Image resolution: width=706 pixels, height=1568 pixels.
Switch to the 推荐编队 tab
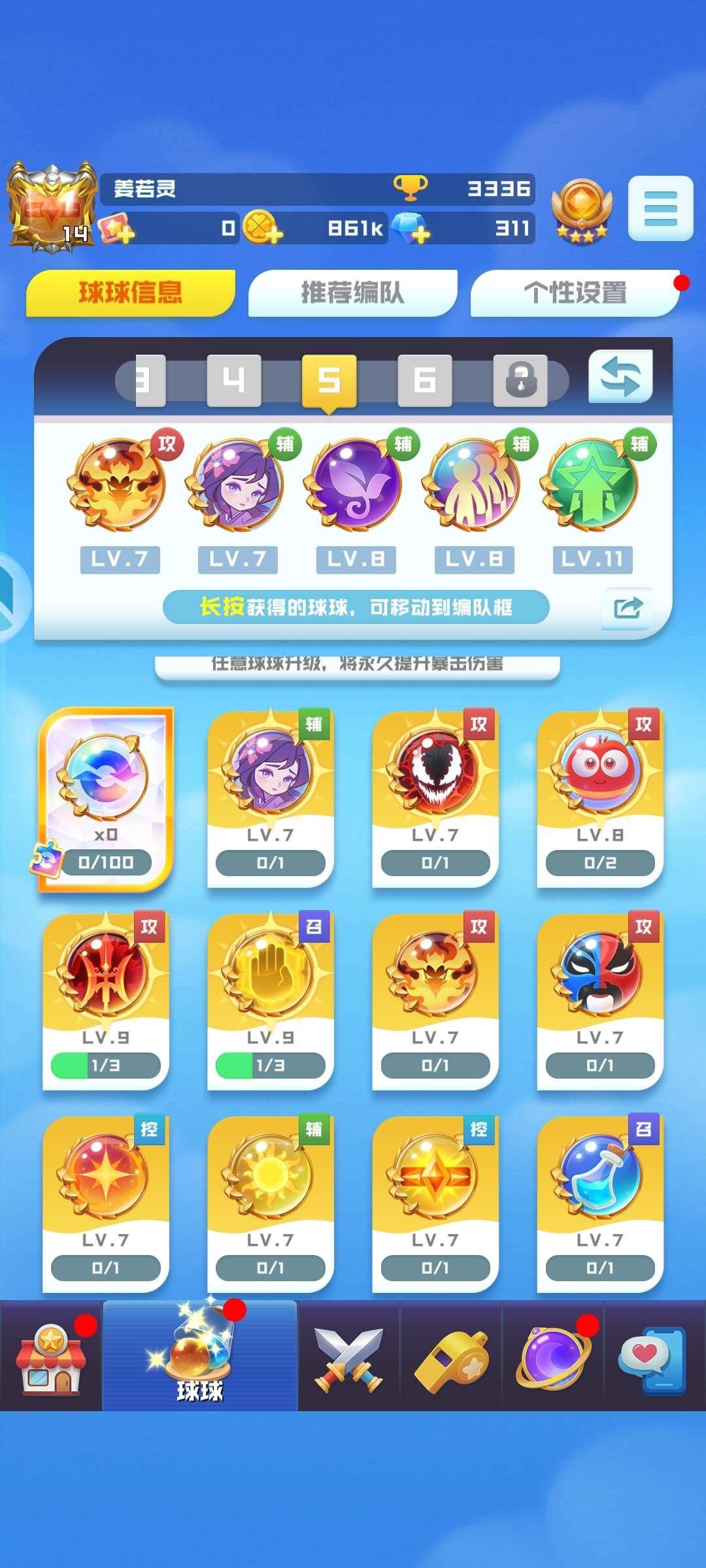point(352,293)
